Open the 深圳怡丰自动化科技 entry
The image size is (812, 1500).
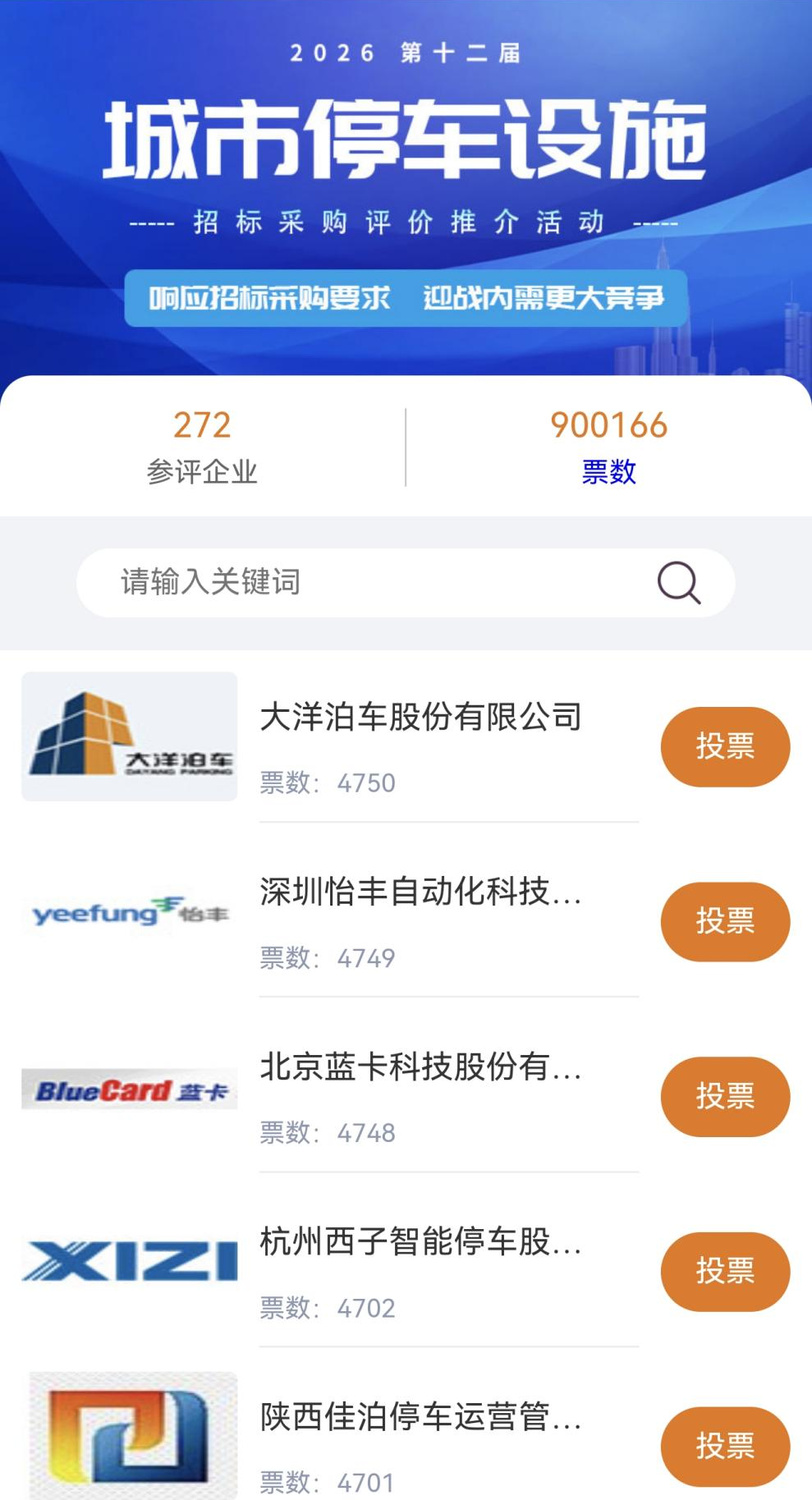pos(420,892)
